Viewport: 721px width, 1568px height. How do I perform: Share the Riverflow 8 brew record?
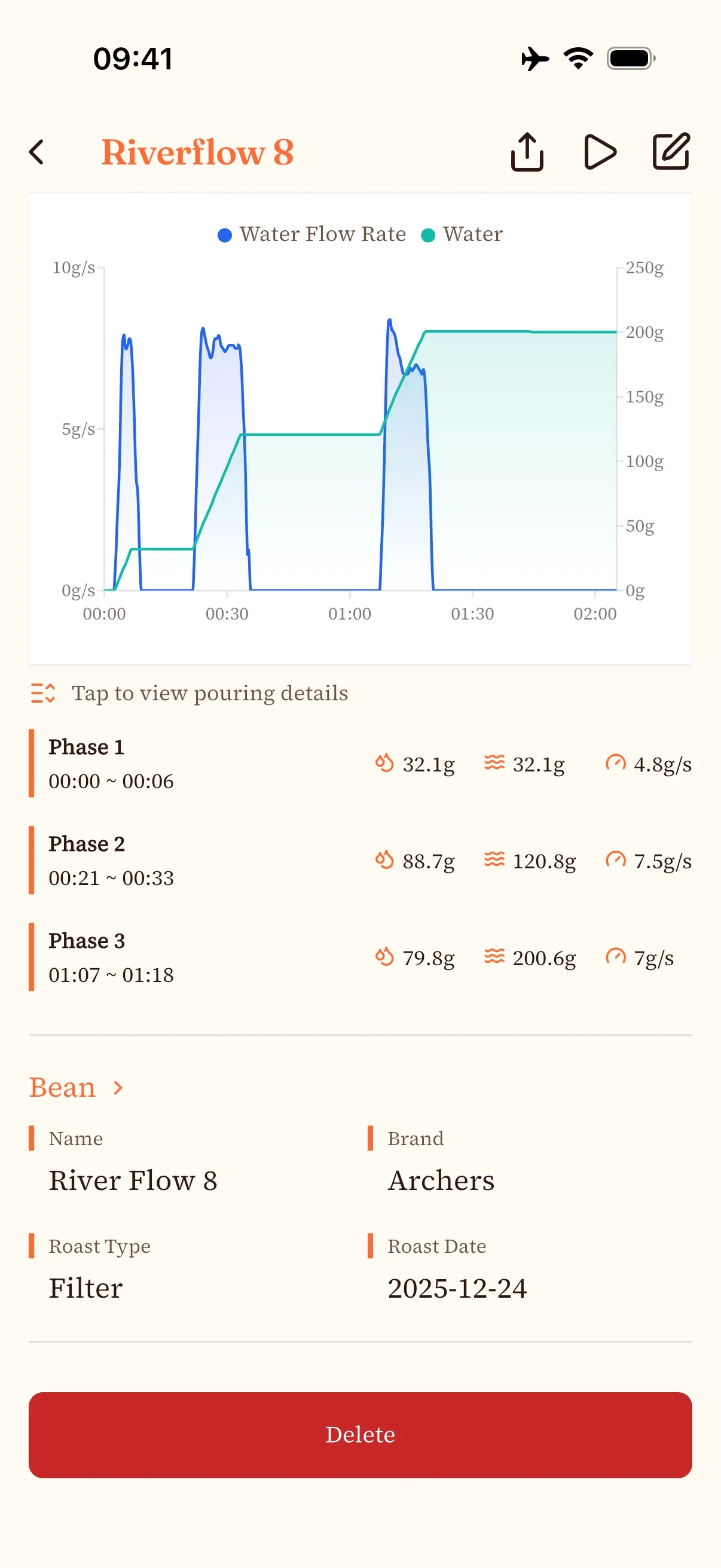click(x=527, y=152)
